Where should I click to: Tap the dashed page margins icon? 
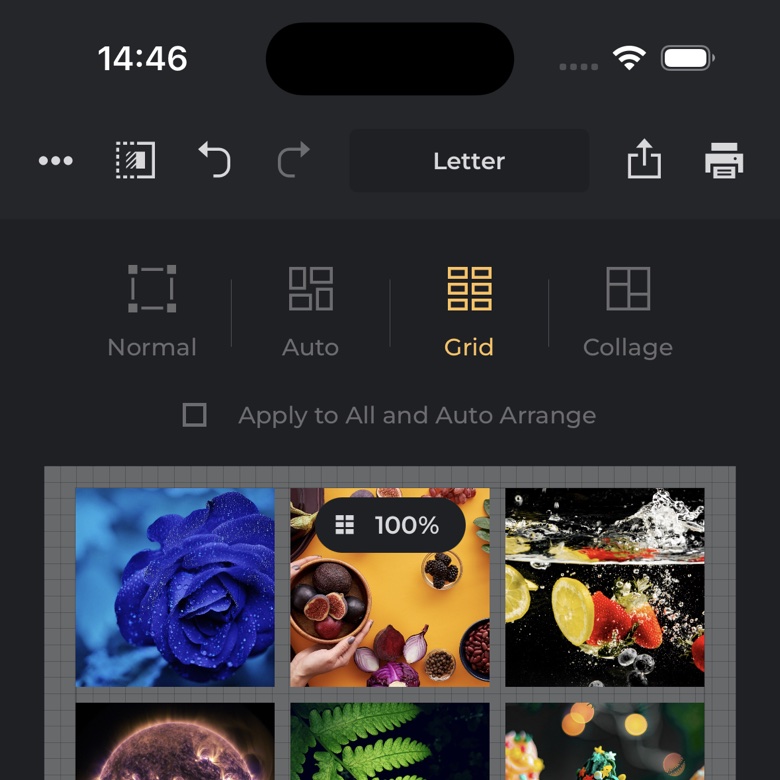point(135,161)
